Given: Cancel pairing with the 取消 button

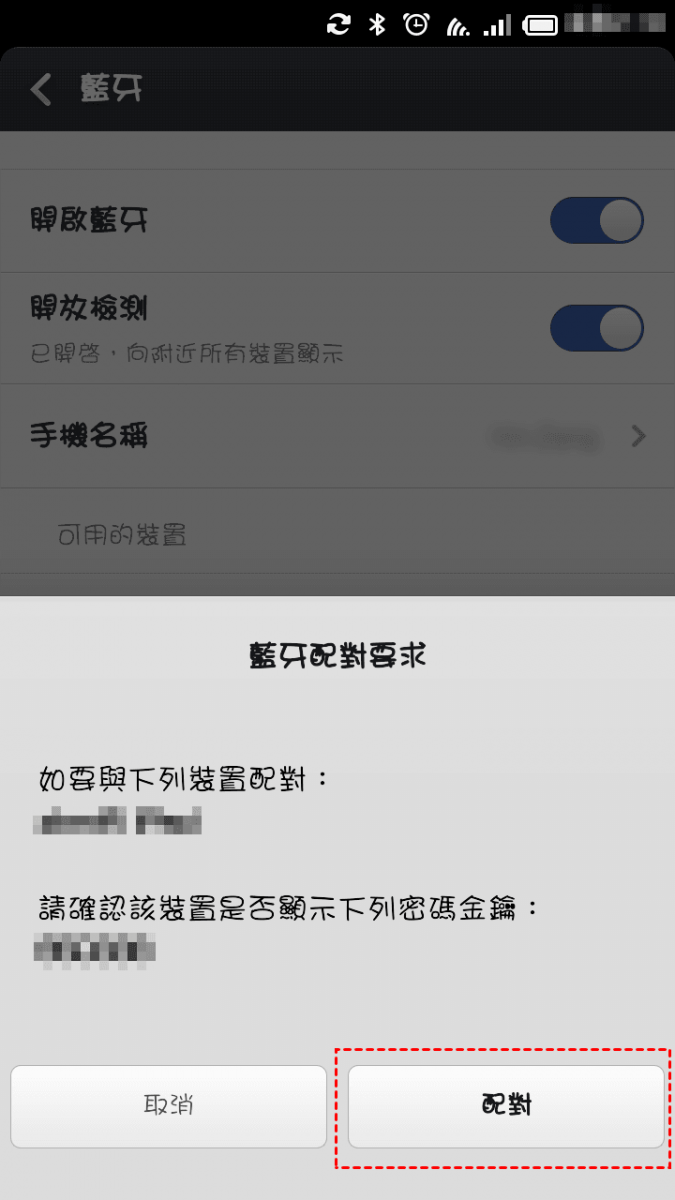Looking at the screenshot, I should click(168, 1105).
